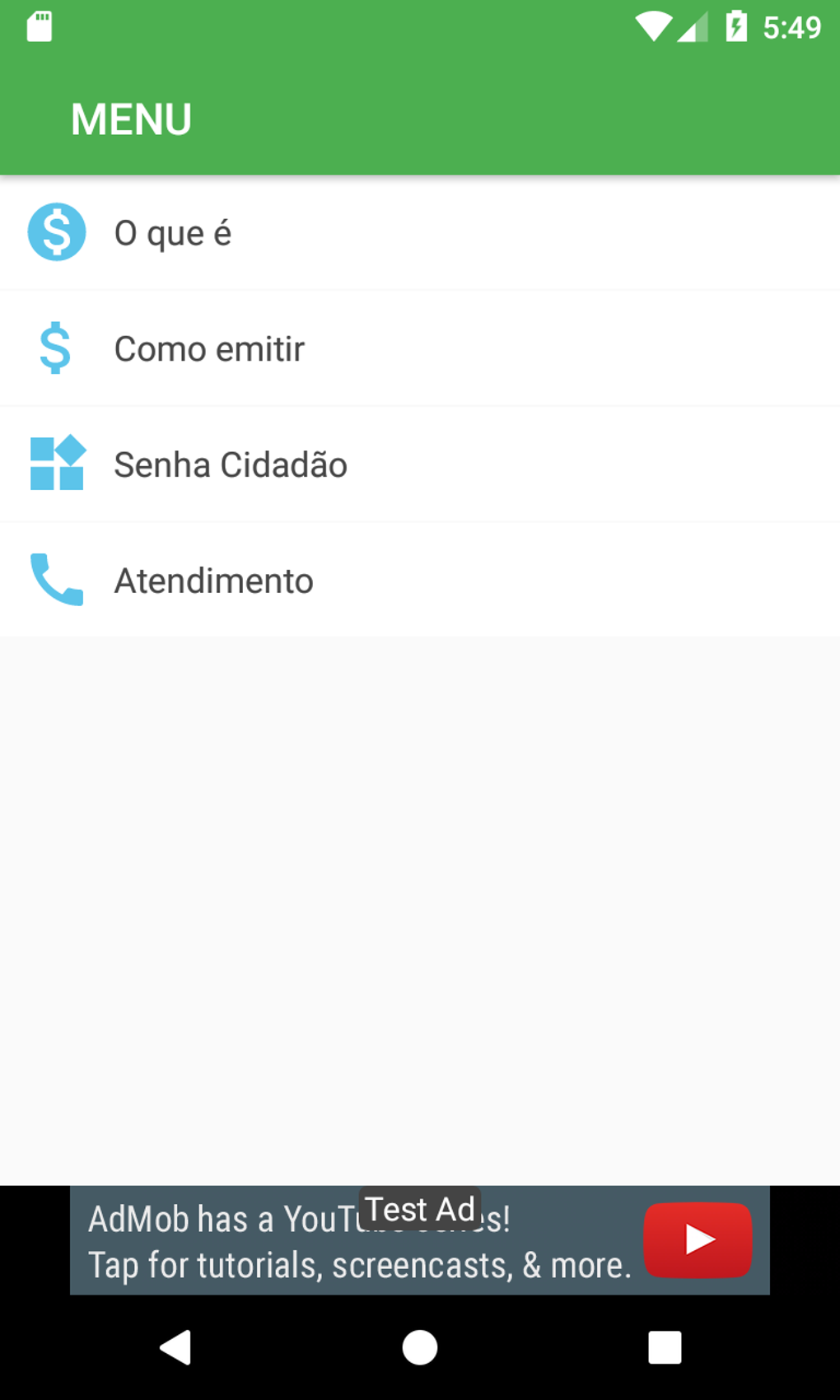Tap the system back button
Screen dimensions: 840x1400
[175, 1348]
